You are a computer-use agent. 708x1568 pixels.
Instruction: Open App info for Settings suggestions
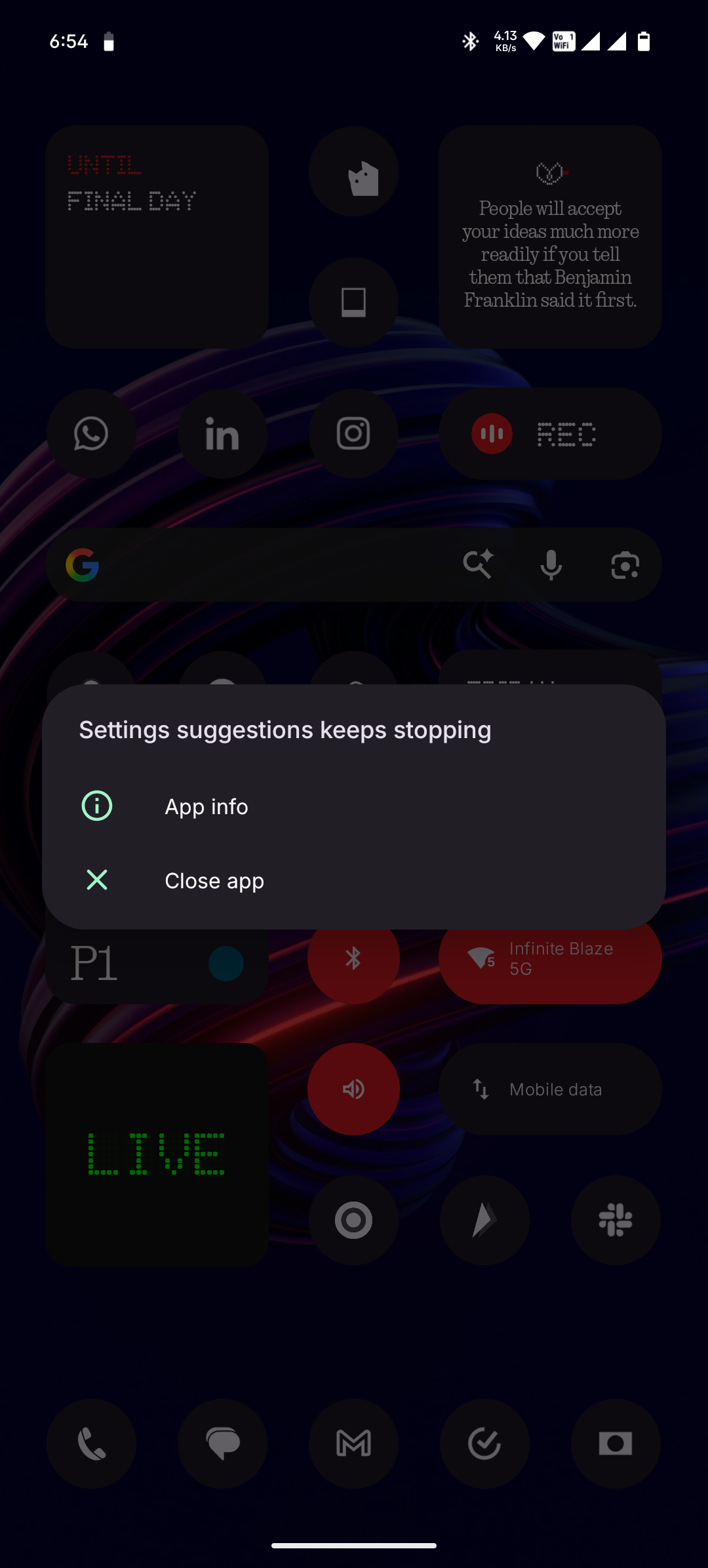(x=206, y=806)
